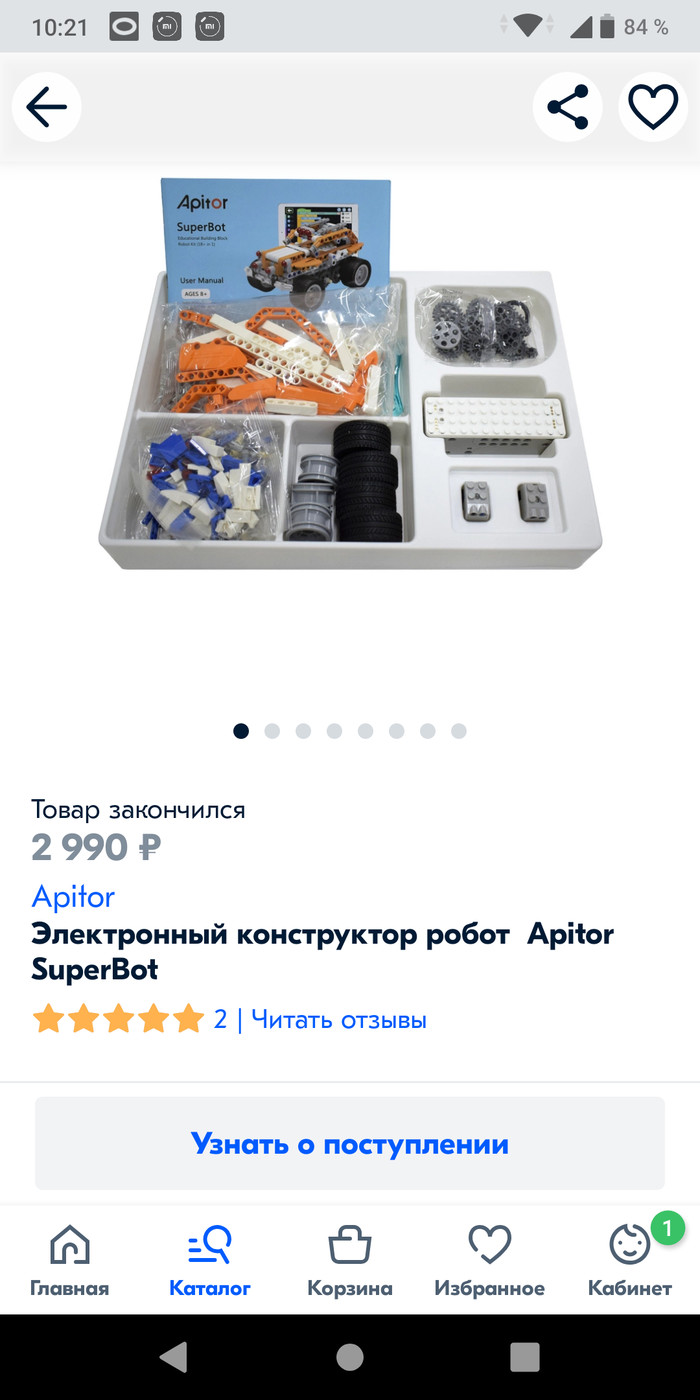Open the Корзина tab
This screenshot has width=700, height=1400.
pos(350,1261)
